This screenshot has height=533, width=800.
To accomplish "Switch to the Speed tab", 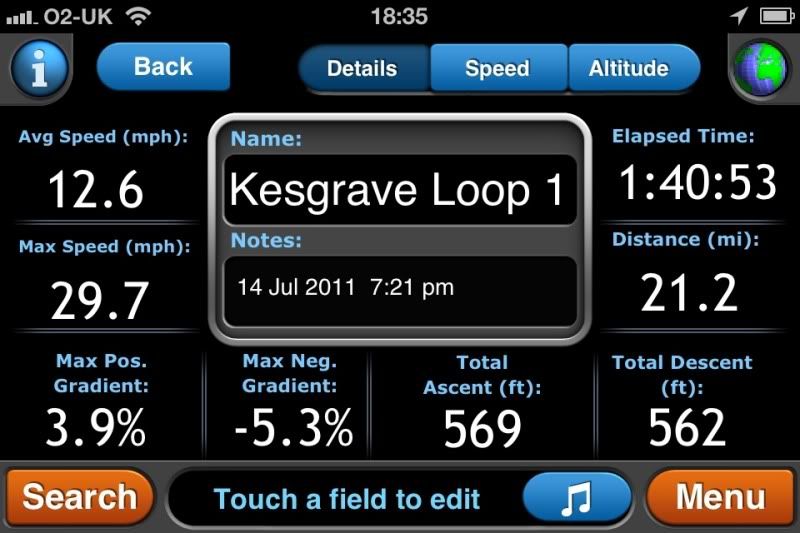I will [x=497, y=69].
